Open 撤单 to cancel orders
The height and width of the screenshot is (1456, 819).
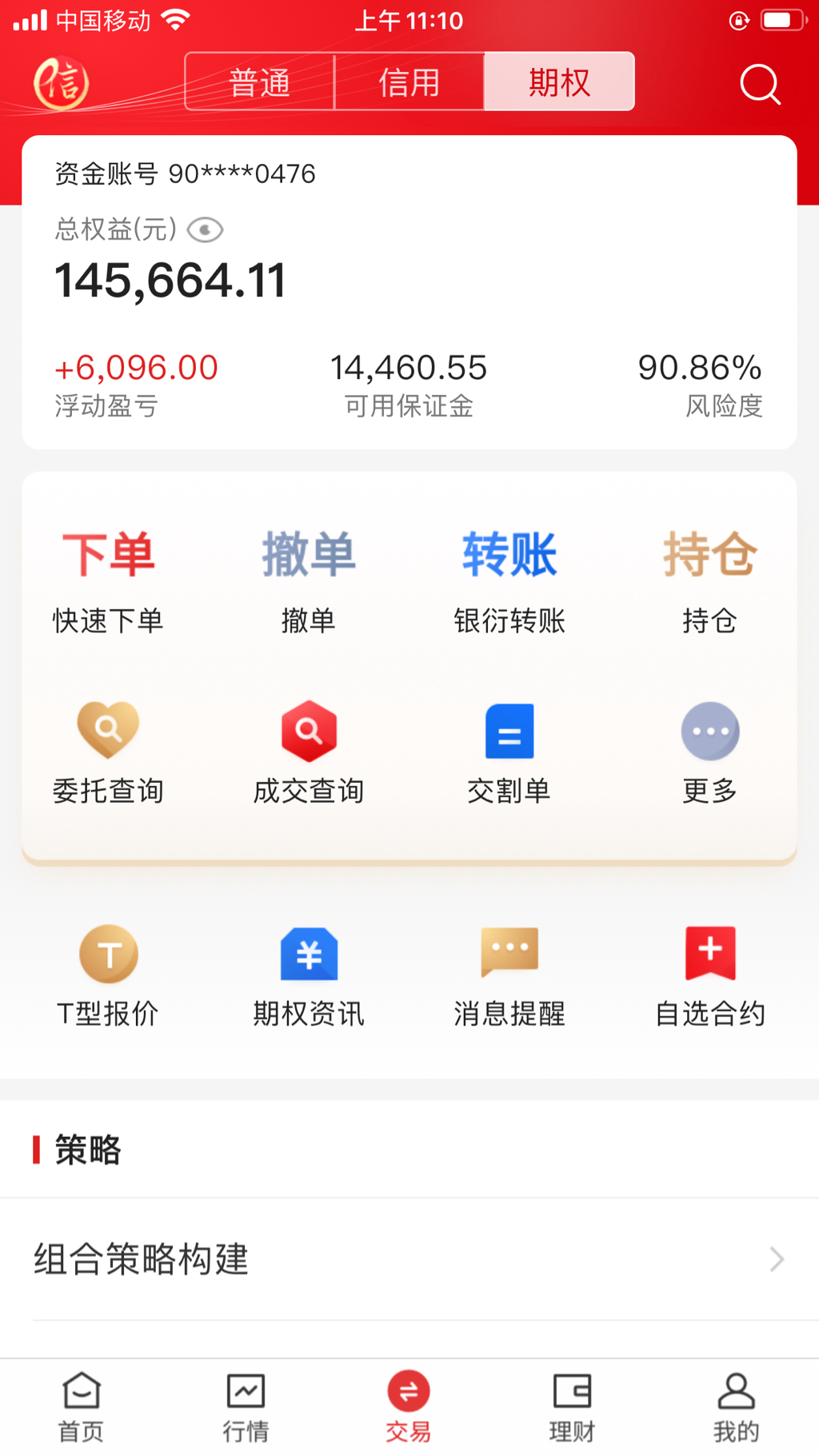click(x=309, y=581)
